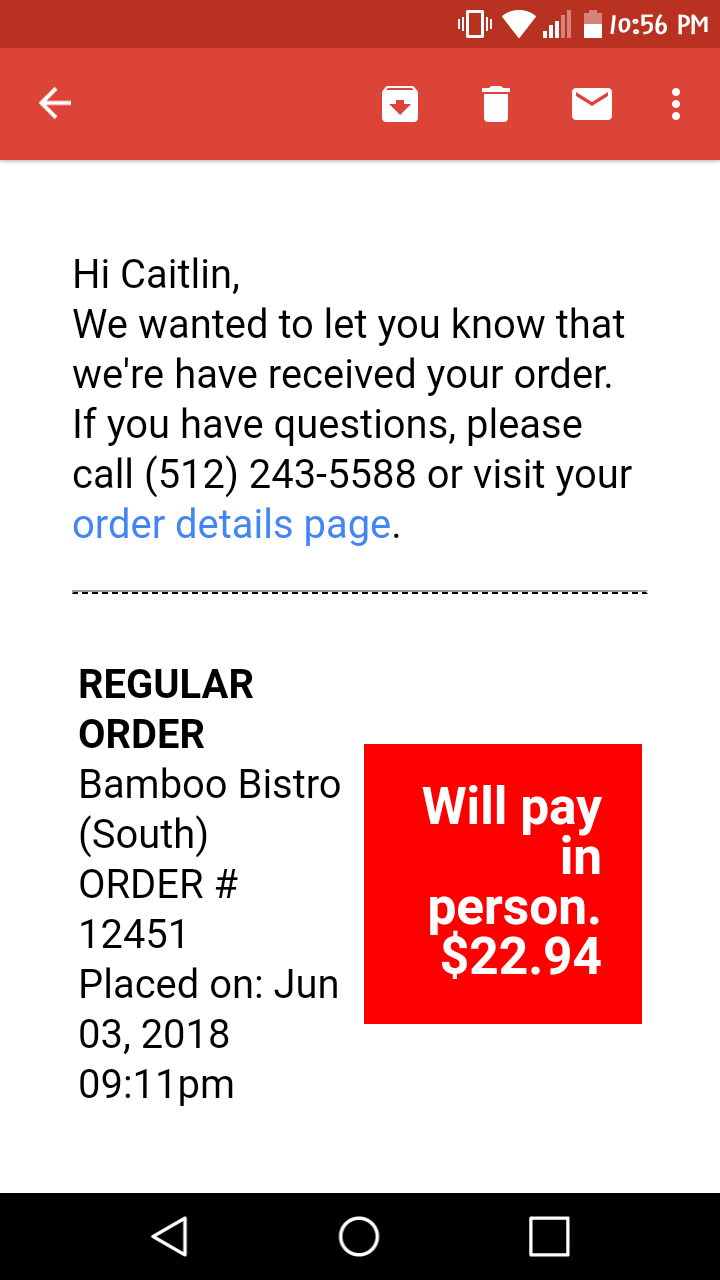
Task: Open the more options menu
Action: (x=677, y=104)
